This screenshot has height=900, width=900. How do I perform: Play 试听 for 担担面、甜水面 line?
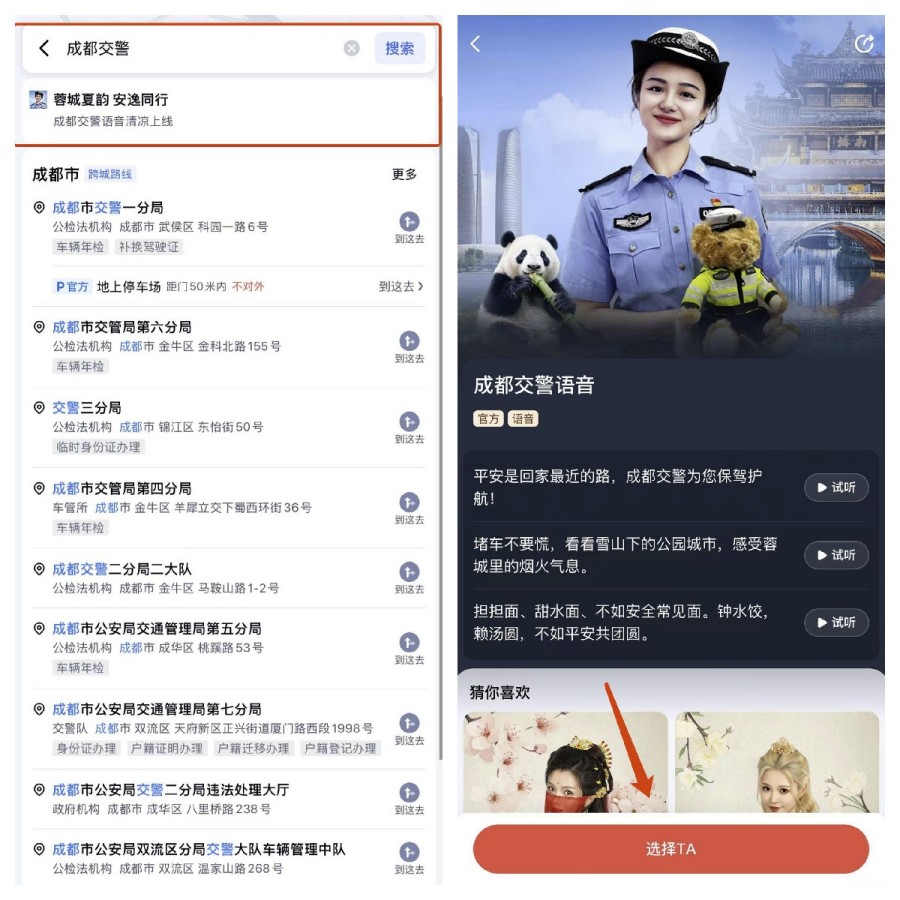836,622
